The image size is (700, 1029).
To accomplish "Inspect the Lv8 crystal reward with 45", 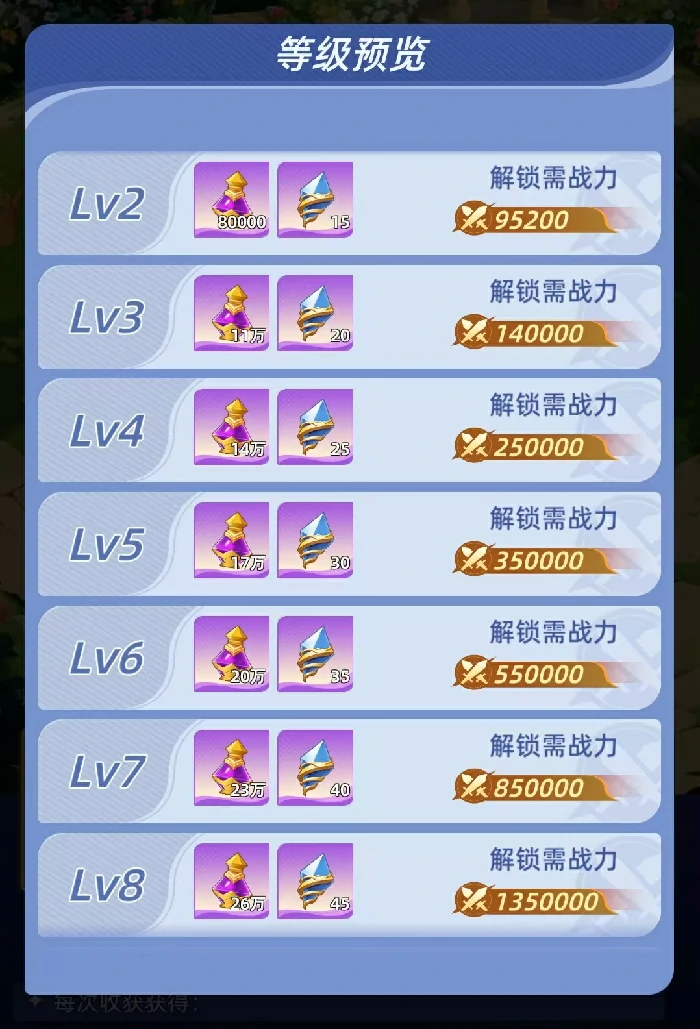I will point(315,881).
